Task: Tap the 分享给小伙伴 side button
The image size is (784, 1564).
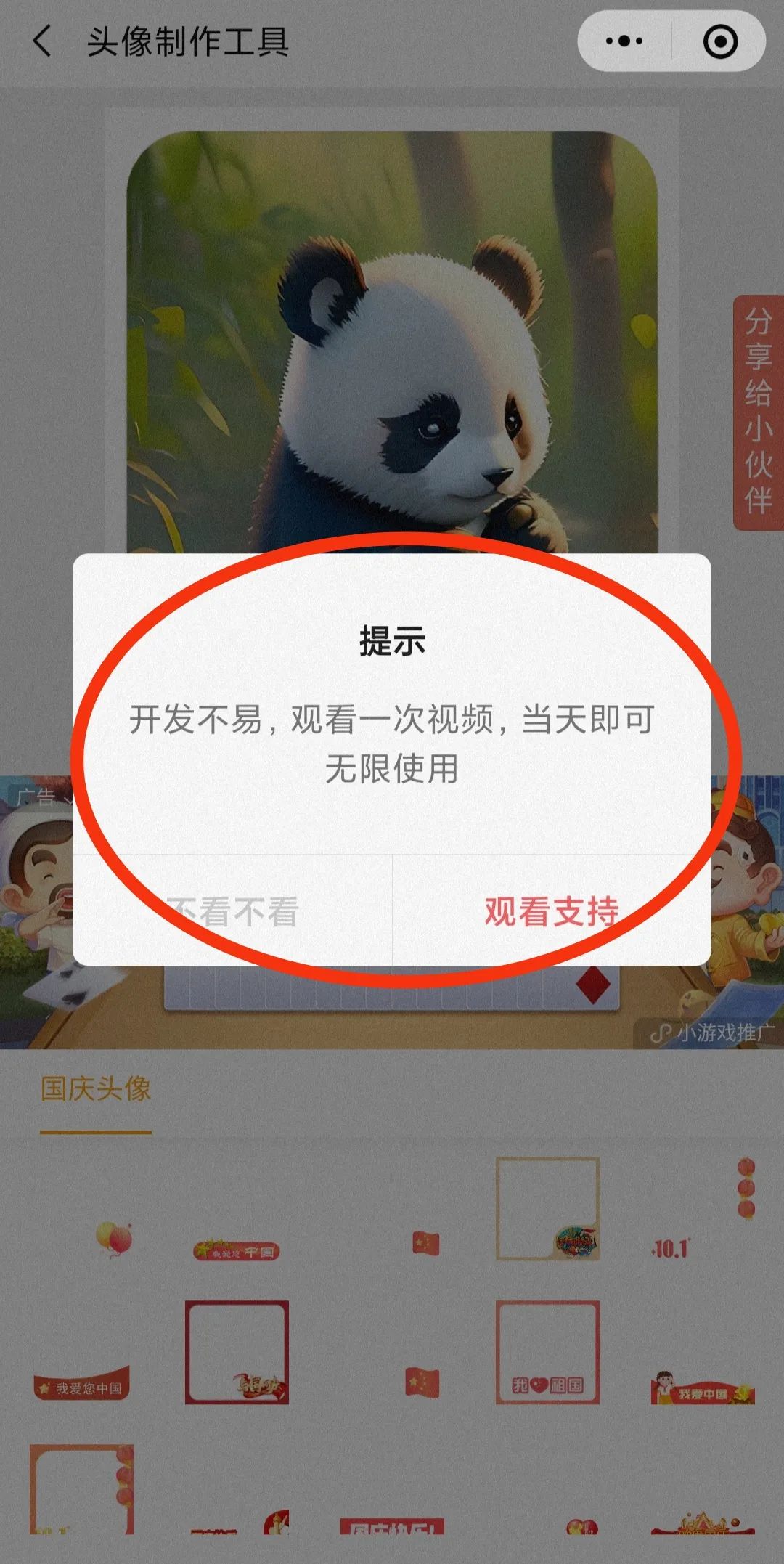Action: (758, 412)
